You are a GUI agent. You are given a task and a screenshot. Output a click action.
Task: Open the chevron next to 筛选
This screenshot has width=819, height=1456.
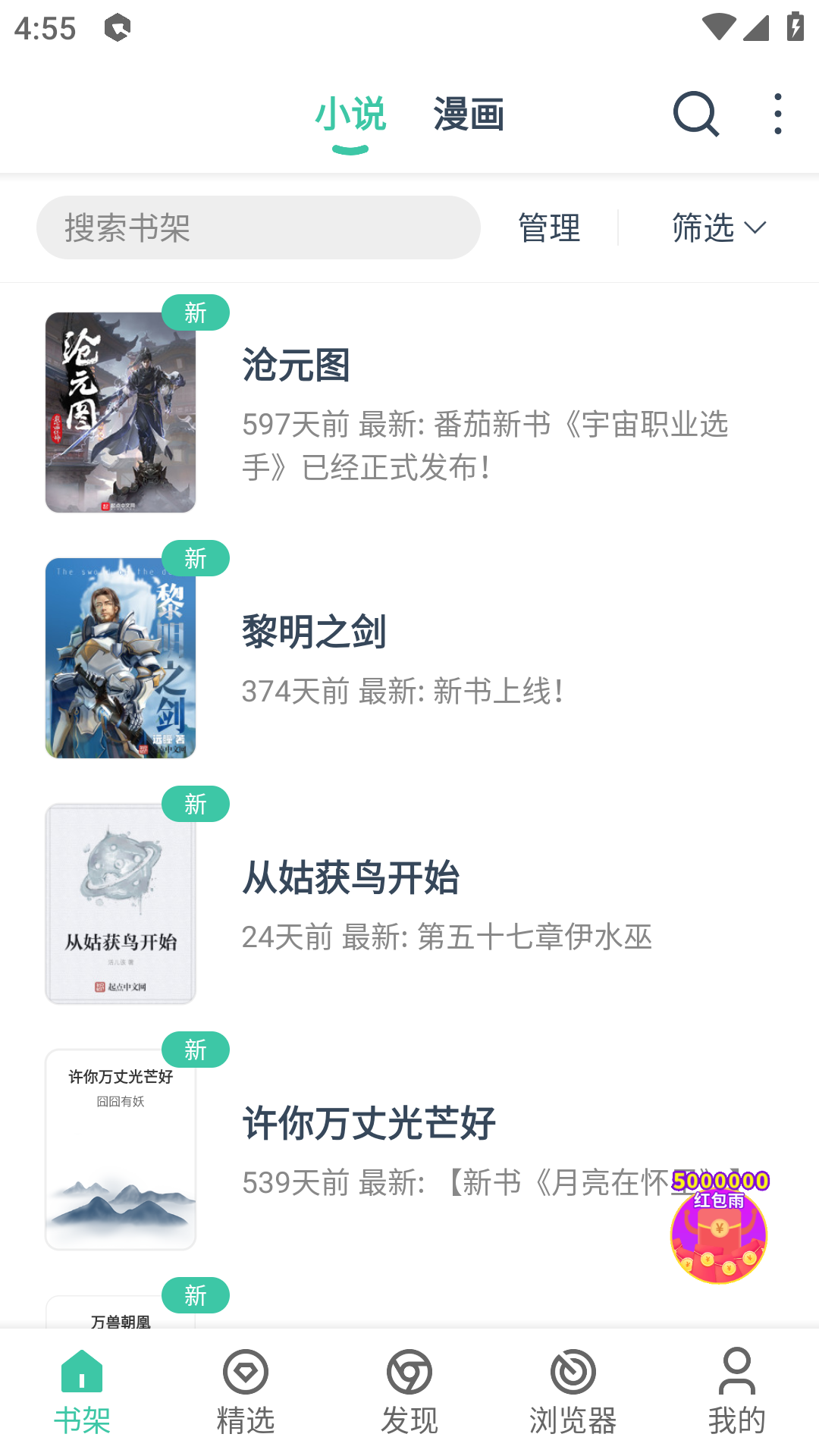[x=755, y=227]
